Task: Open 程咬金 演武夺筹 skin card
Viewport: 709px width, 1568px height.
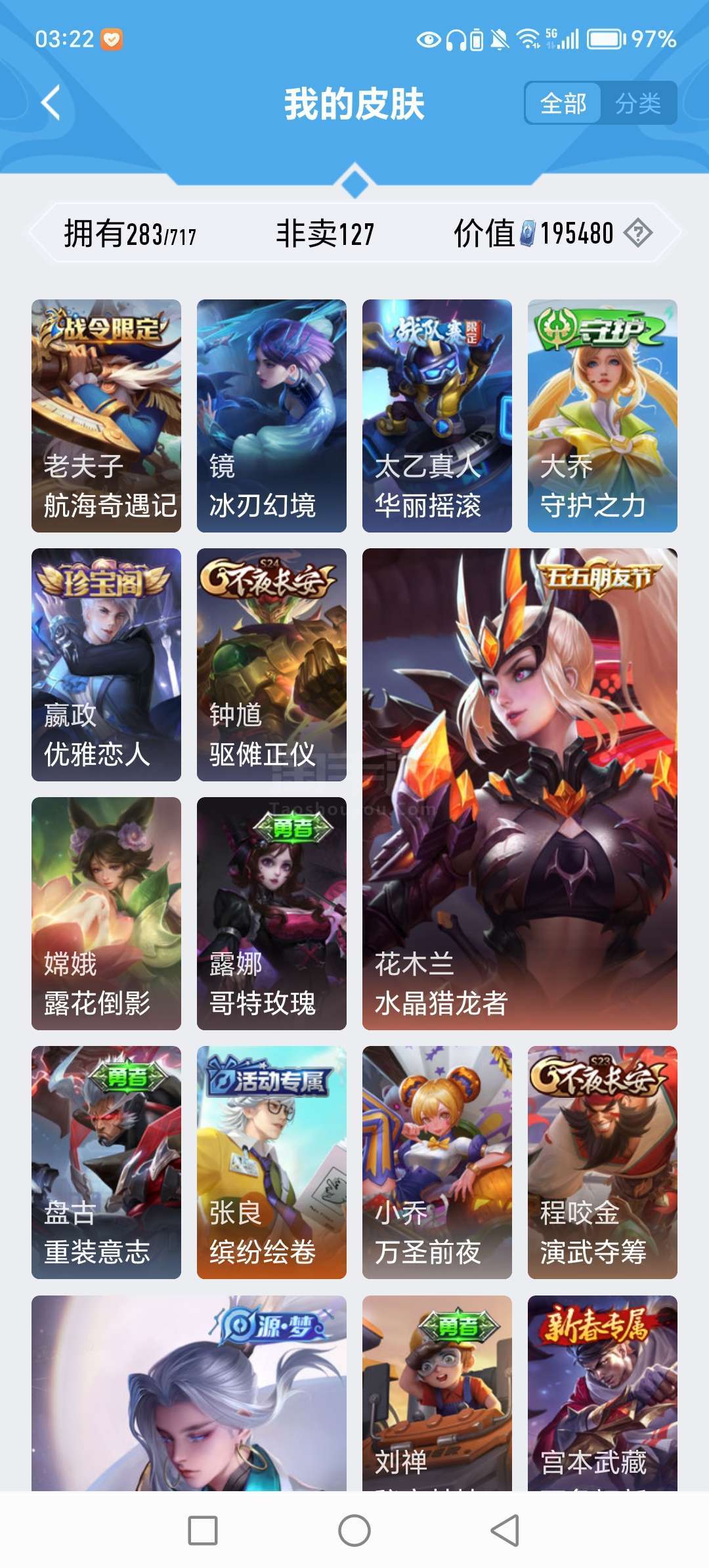Action: click(603, 1162)
